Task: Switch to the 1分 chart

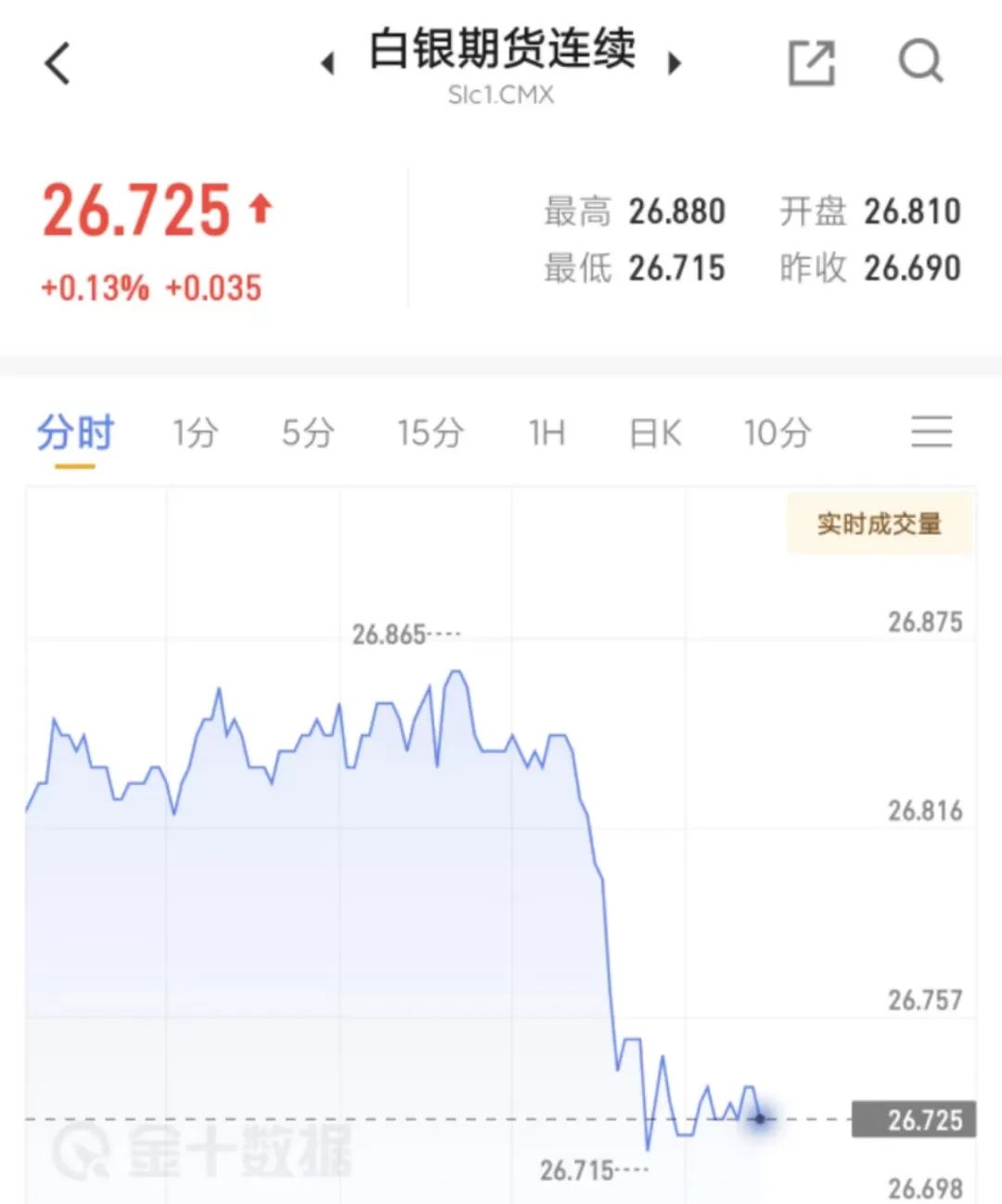Action: click(x=195, y=433)
